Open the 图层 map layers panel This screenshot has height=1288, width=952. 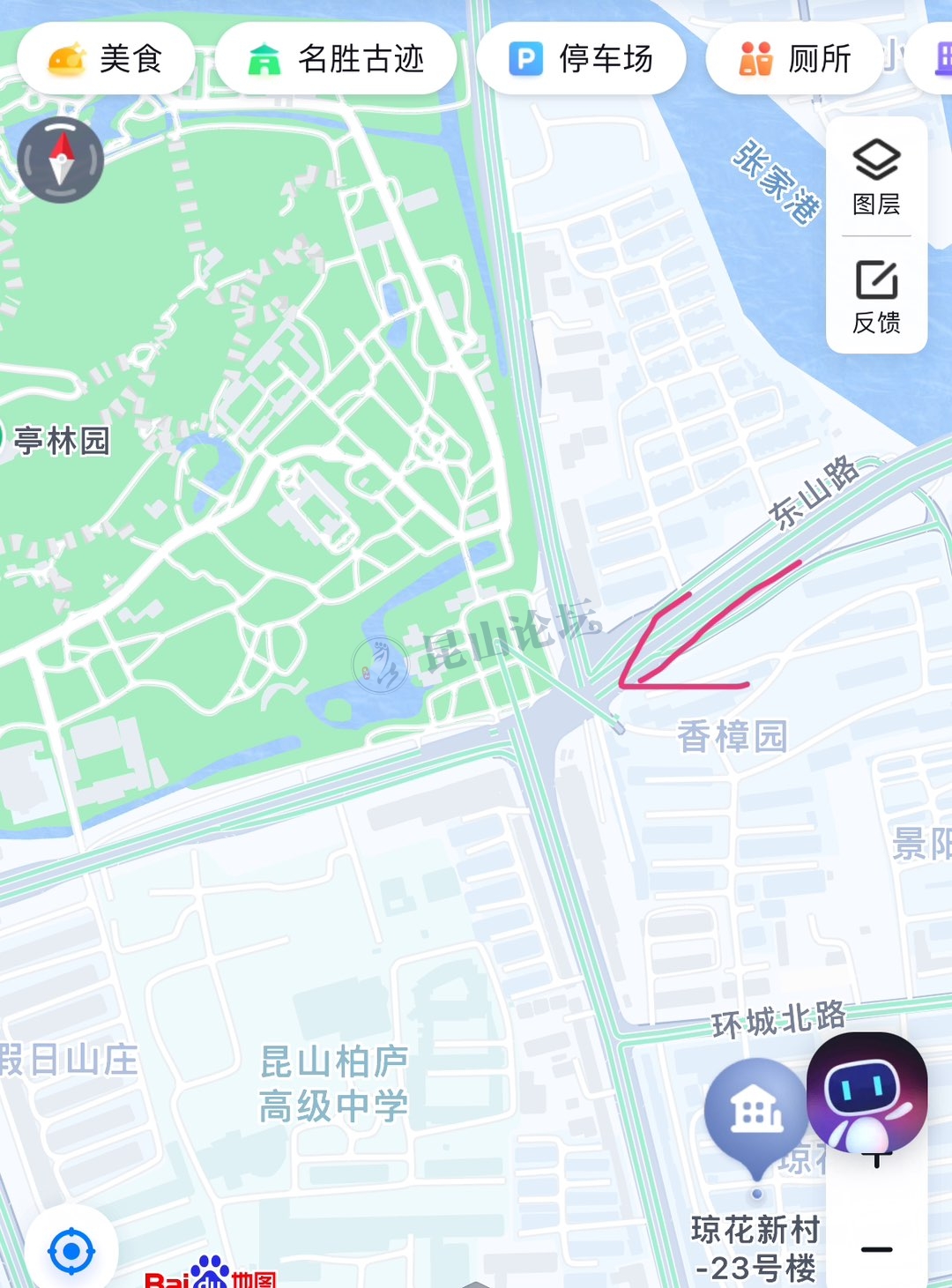[876, 177]
